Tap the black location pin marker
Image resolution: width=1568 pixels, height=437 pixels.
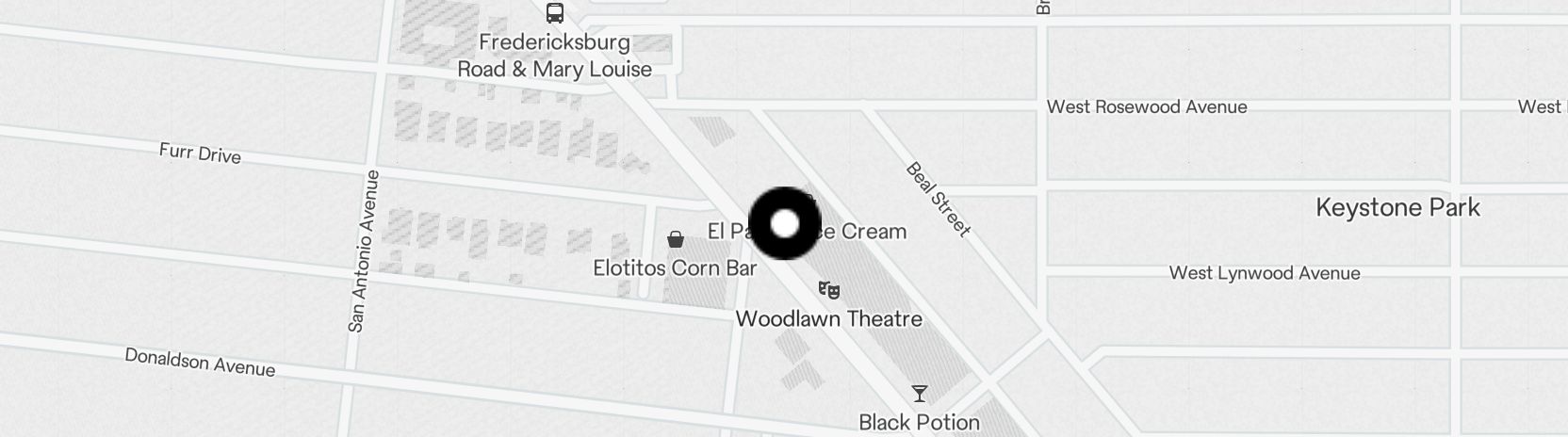pyautogui.click(x=785, y=223)
